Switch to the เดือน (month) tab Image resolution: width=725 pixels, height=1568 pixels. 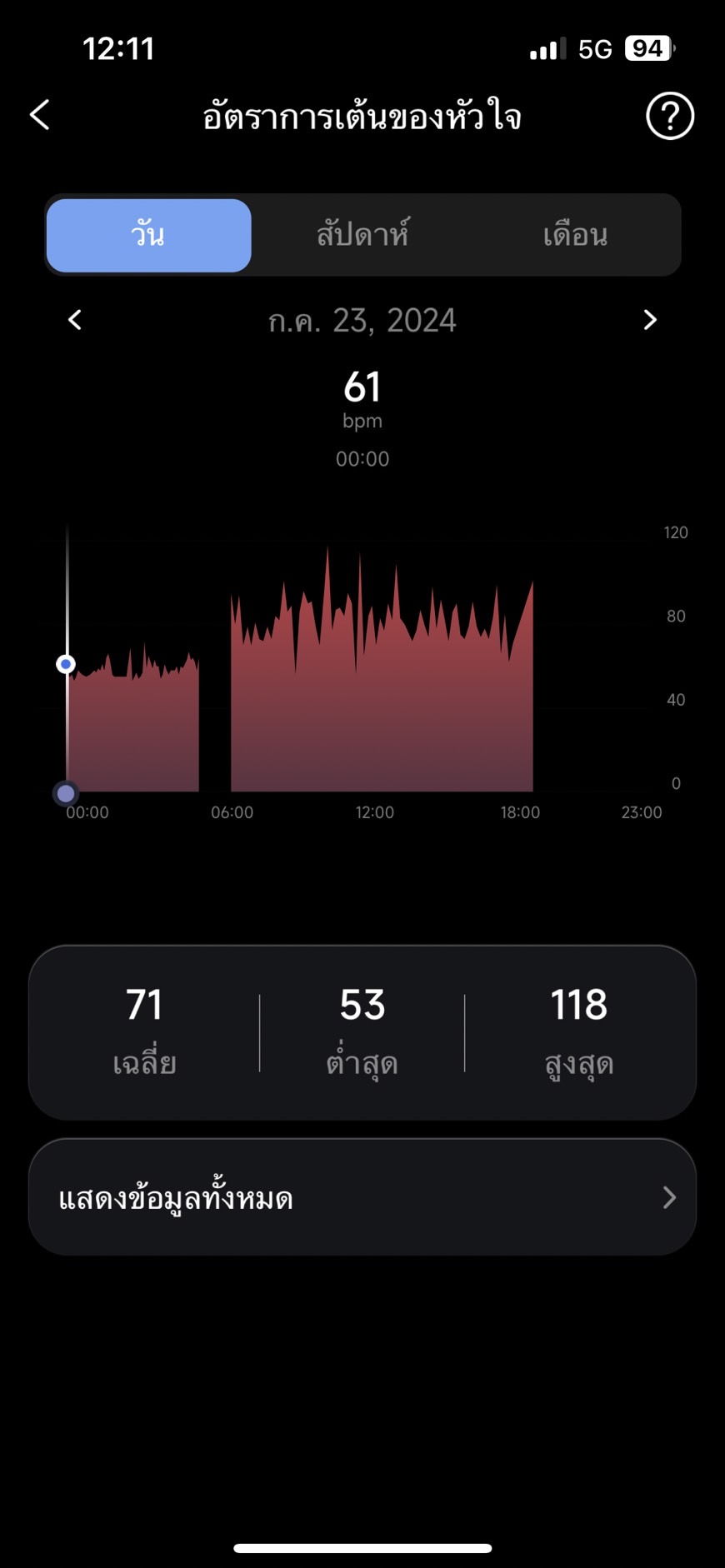(575, 235)
